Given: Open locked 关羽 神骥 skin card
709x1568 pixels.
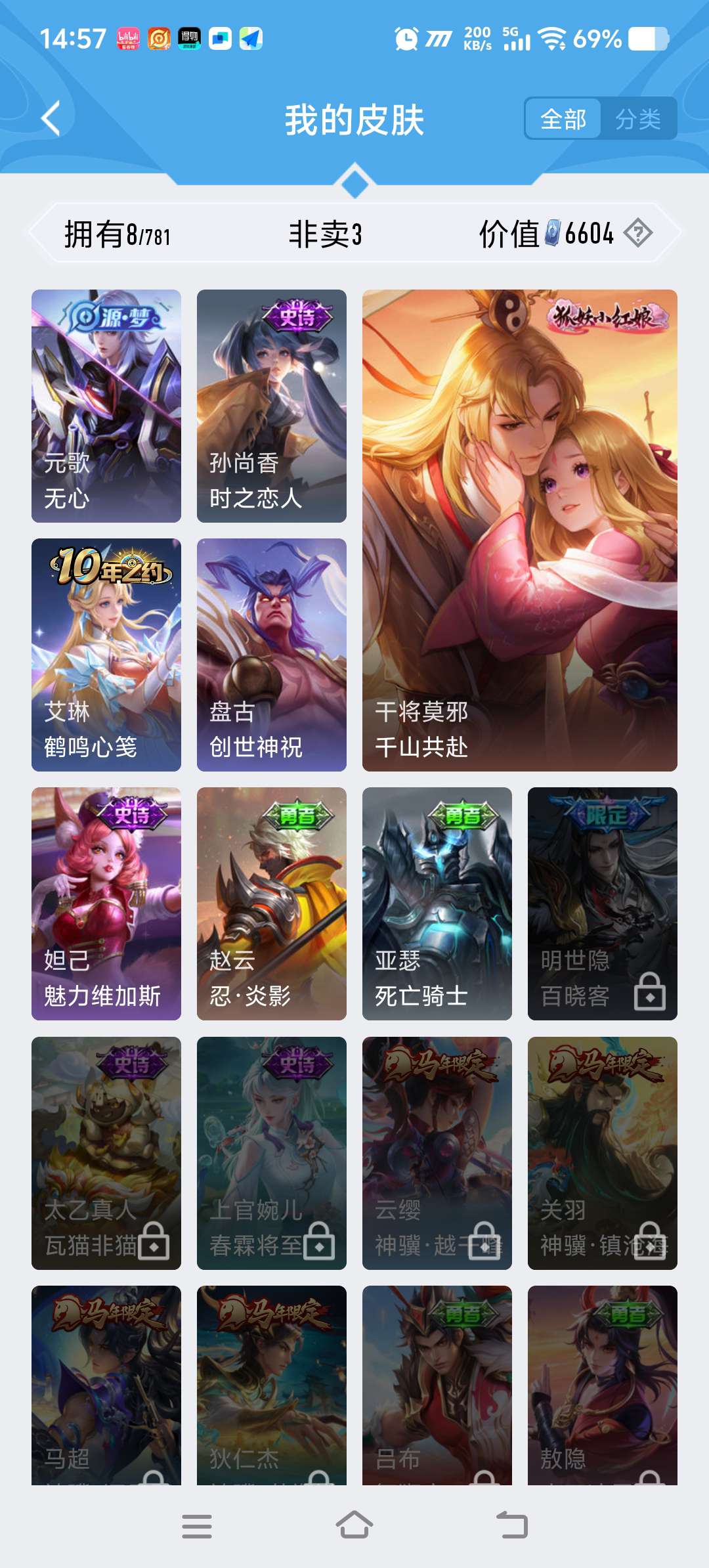Looking at the screenshot, I should [603, 1153].
